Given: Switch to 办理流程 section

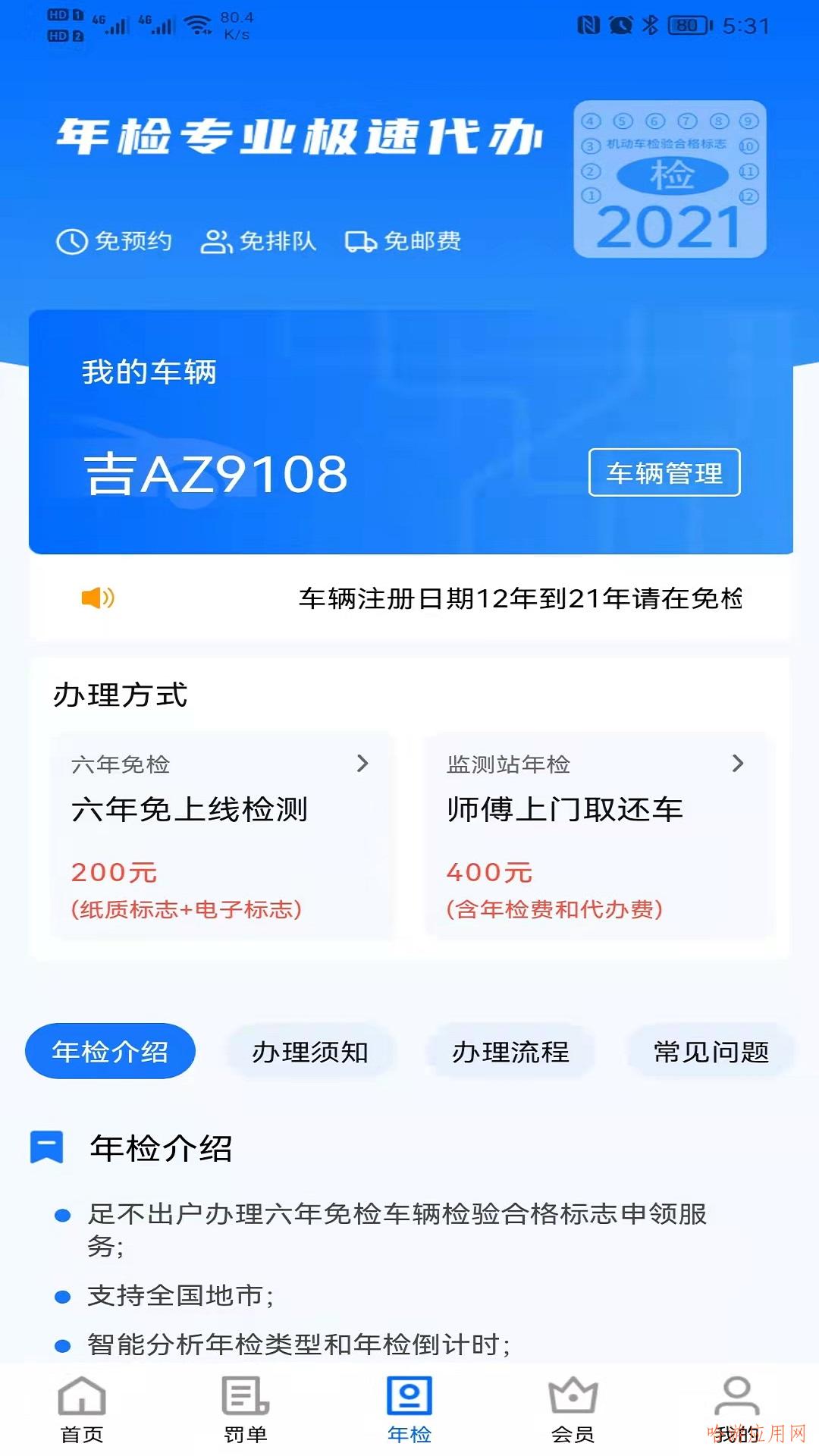Looking at the screenshot, I should click(510, 1051).
